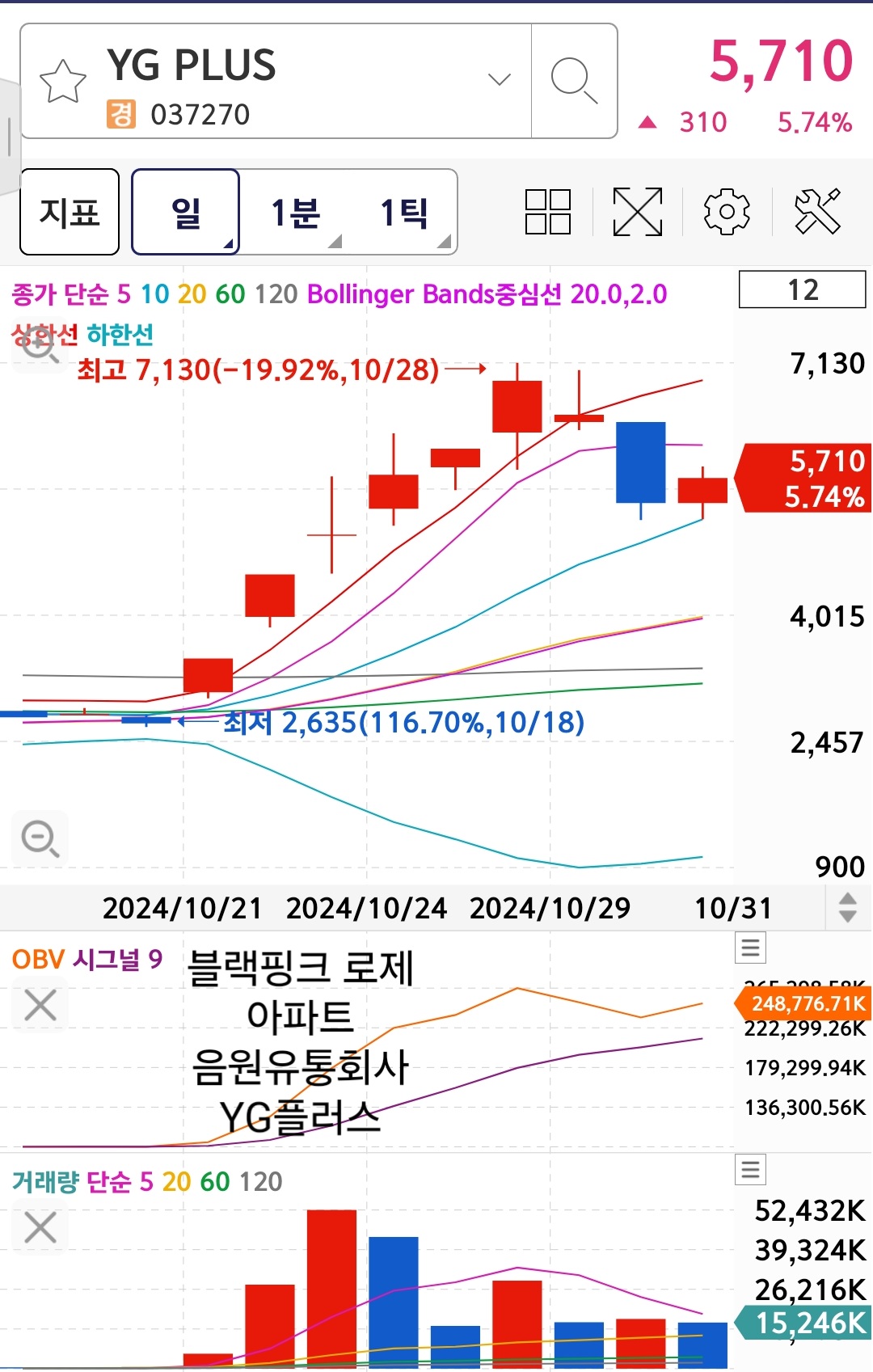Screen dimensions: 873x1372
Task: Open the chart drawing tools
Action: click(x=817, y=212)
